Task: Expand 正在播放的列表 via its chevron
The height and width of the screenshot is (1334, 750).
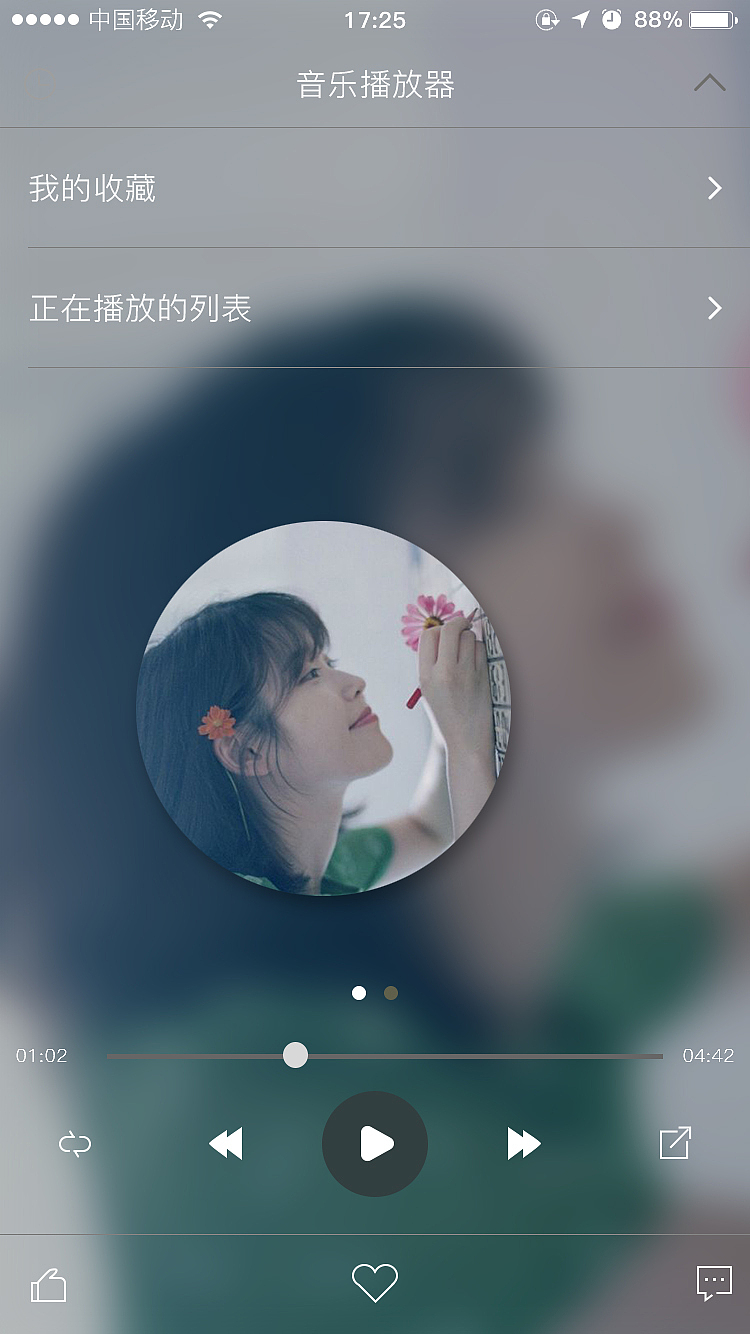Action: tap(714, 309)
